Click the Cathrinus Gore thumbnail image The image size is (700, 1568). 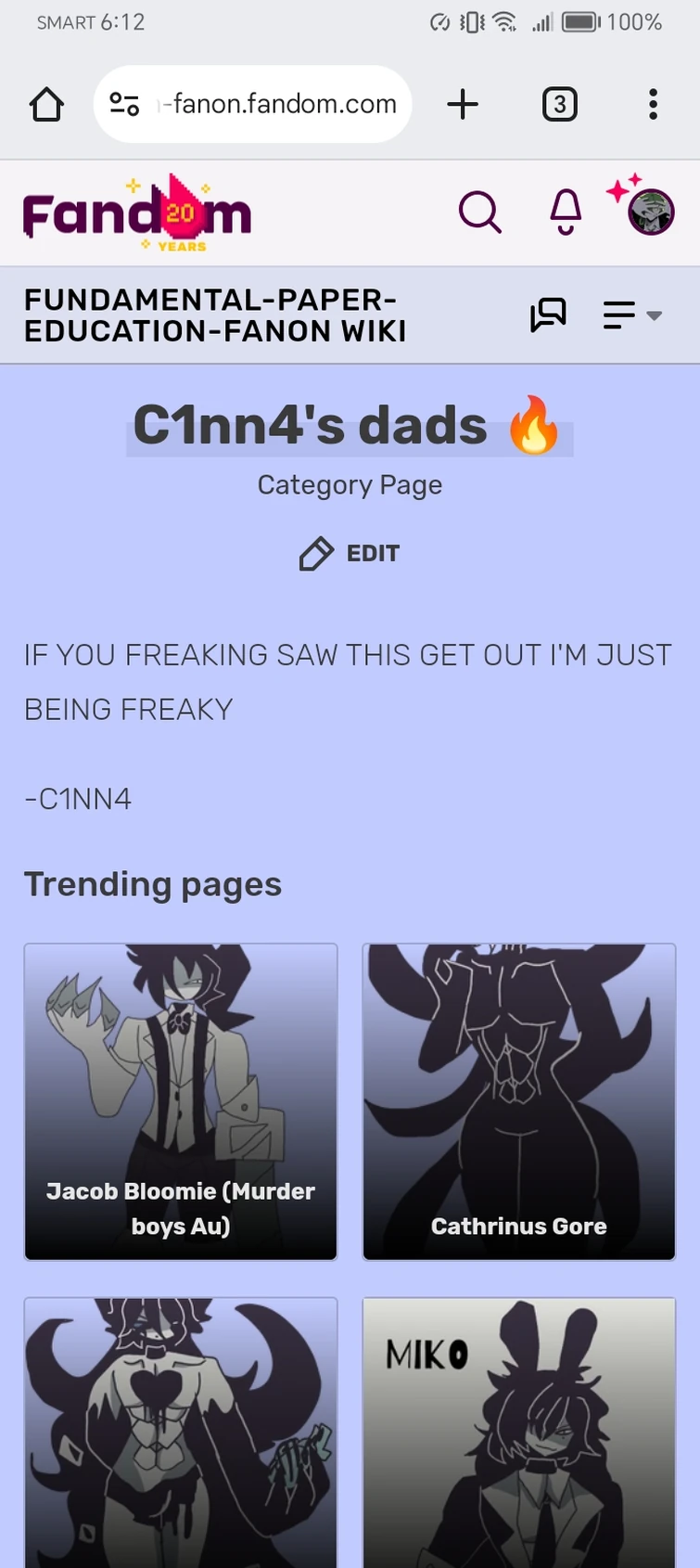[518, 1067]
